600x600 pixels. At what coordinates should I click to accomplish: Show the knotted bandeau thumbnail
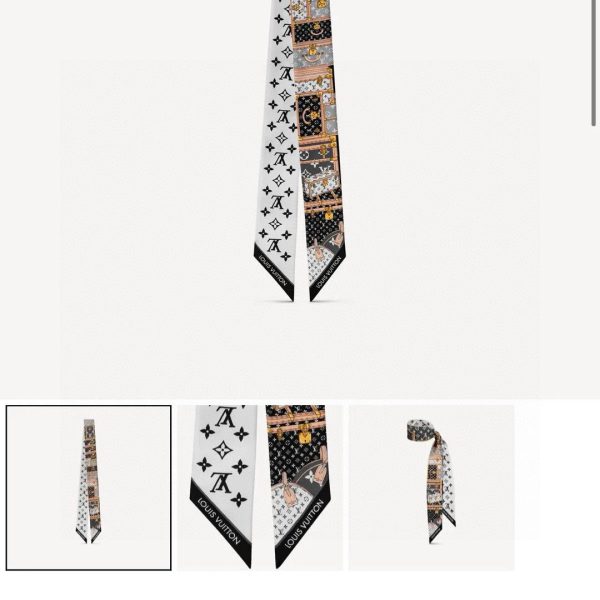[432, 487]
